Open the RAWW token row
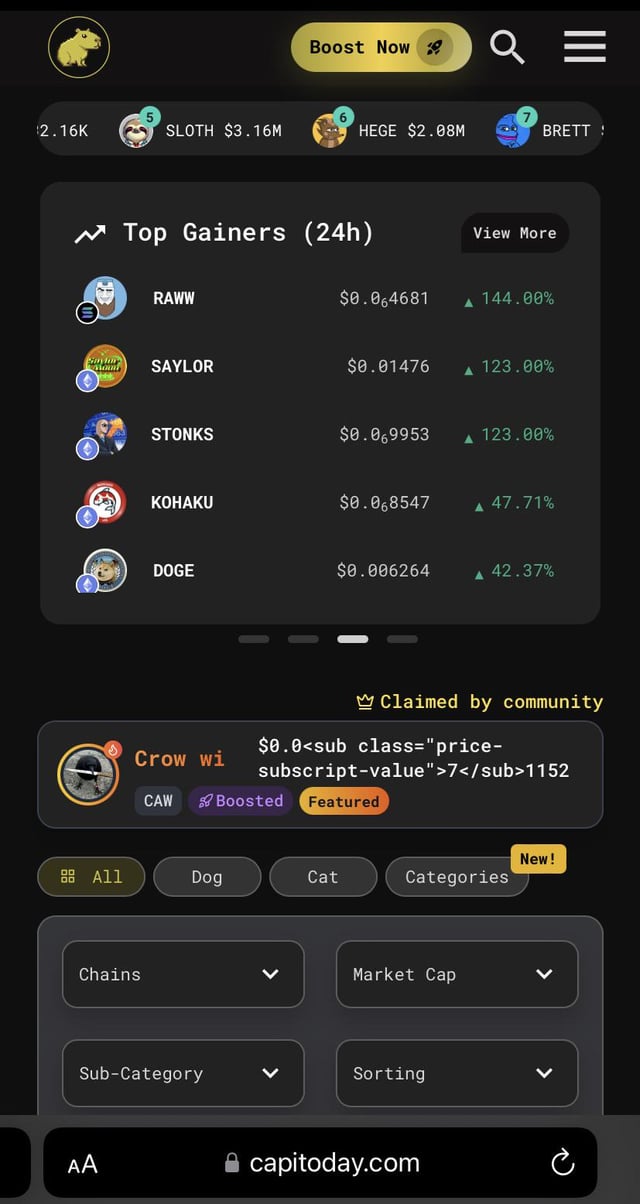Image resolution: width=640 pixels, height=1204 pixels. pyautogui.click(x=320, y=298)
